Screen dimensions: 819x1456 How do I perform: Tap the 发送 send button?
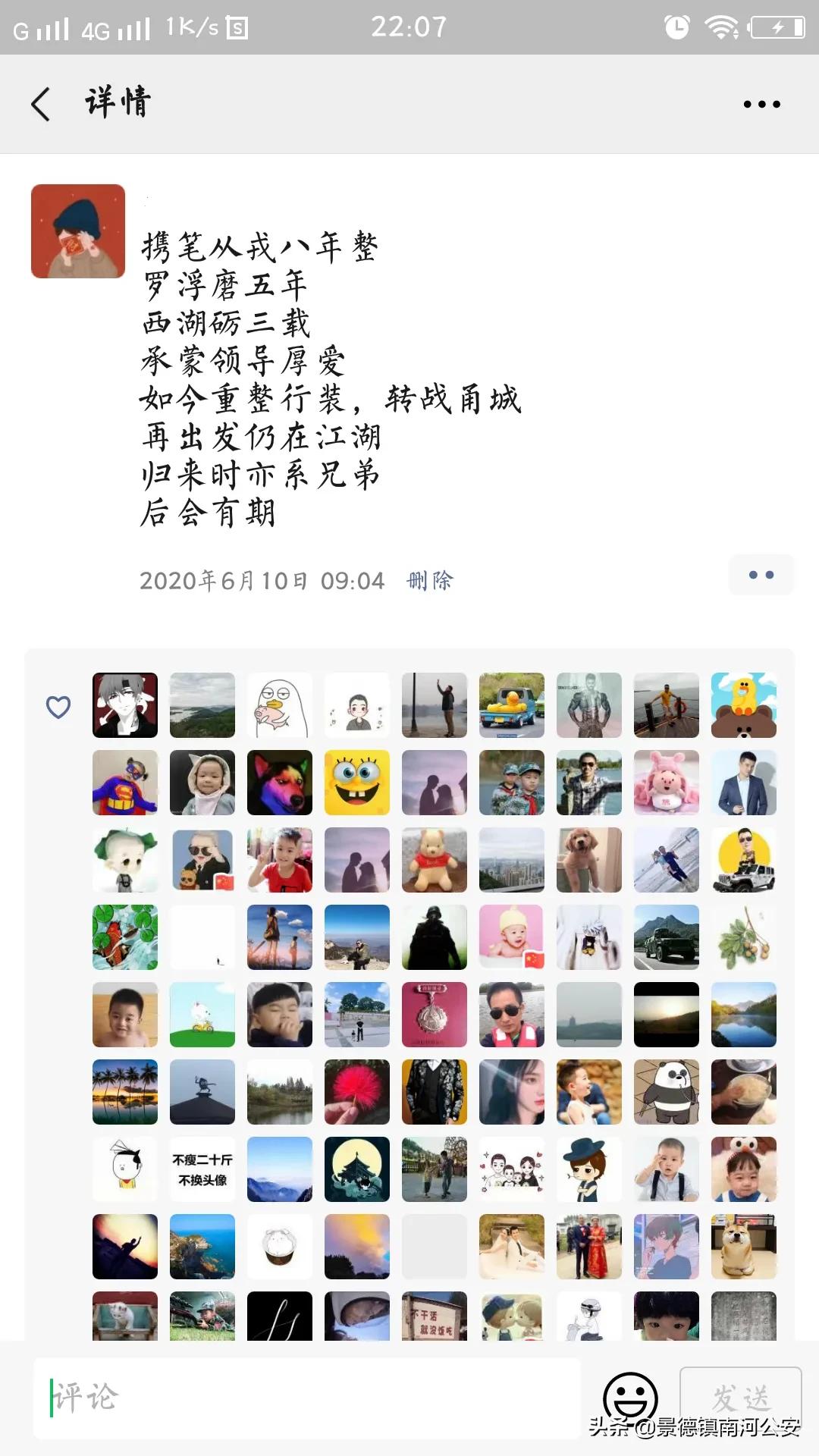pyautogui.click(x=740, y=1398)
